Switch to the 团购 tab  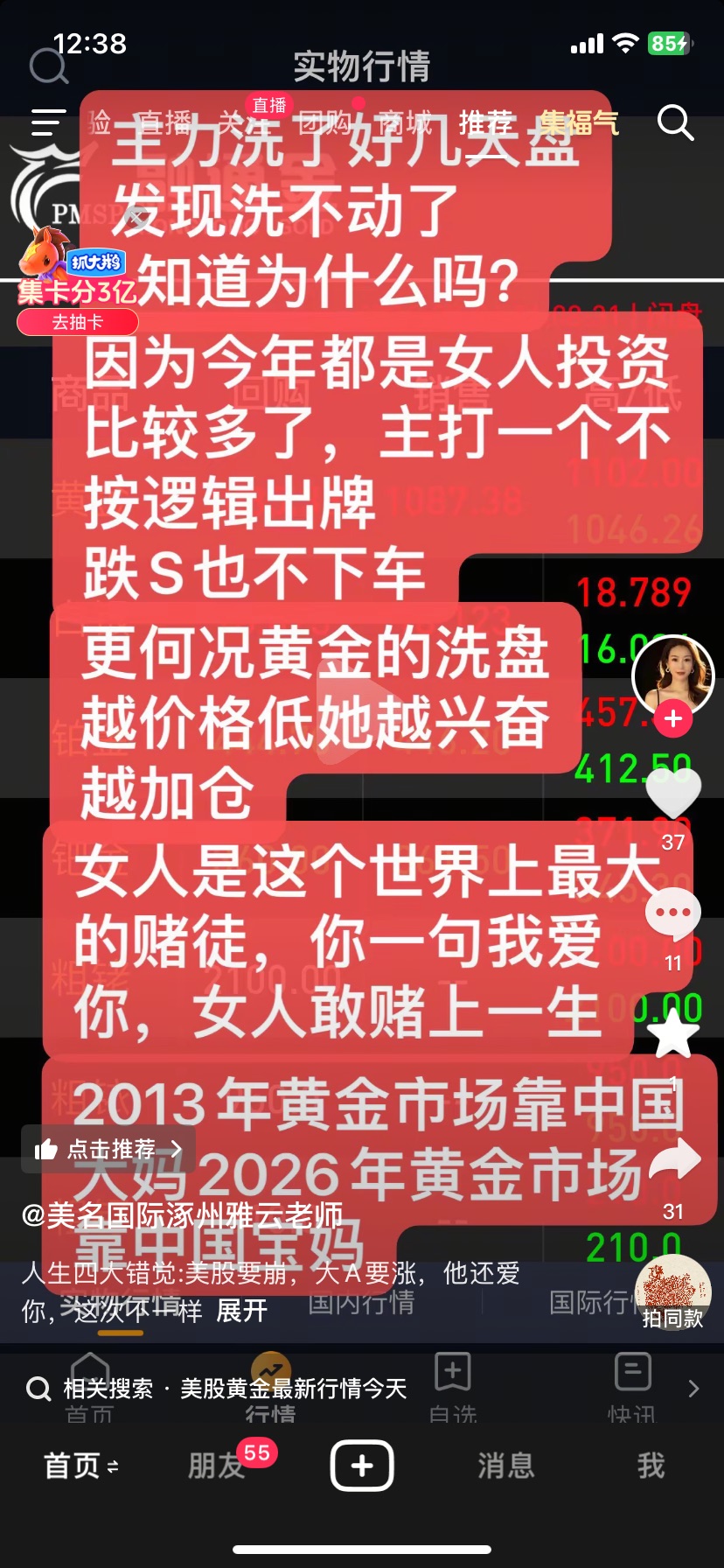pyautogui.click(x=324, y=122)
